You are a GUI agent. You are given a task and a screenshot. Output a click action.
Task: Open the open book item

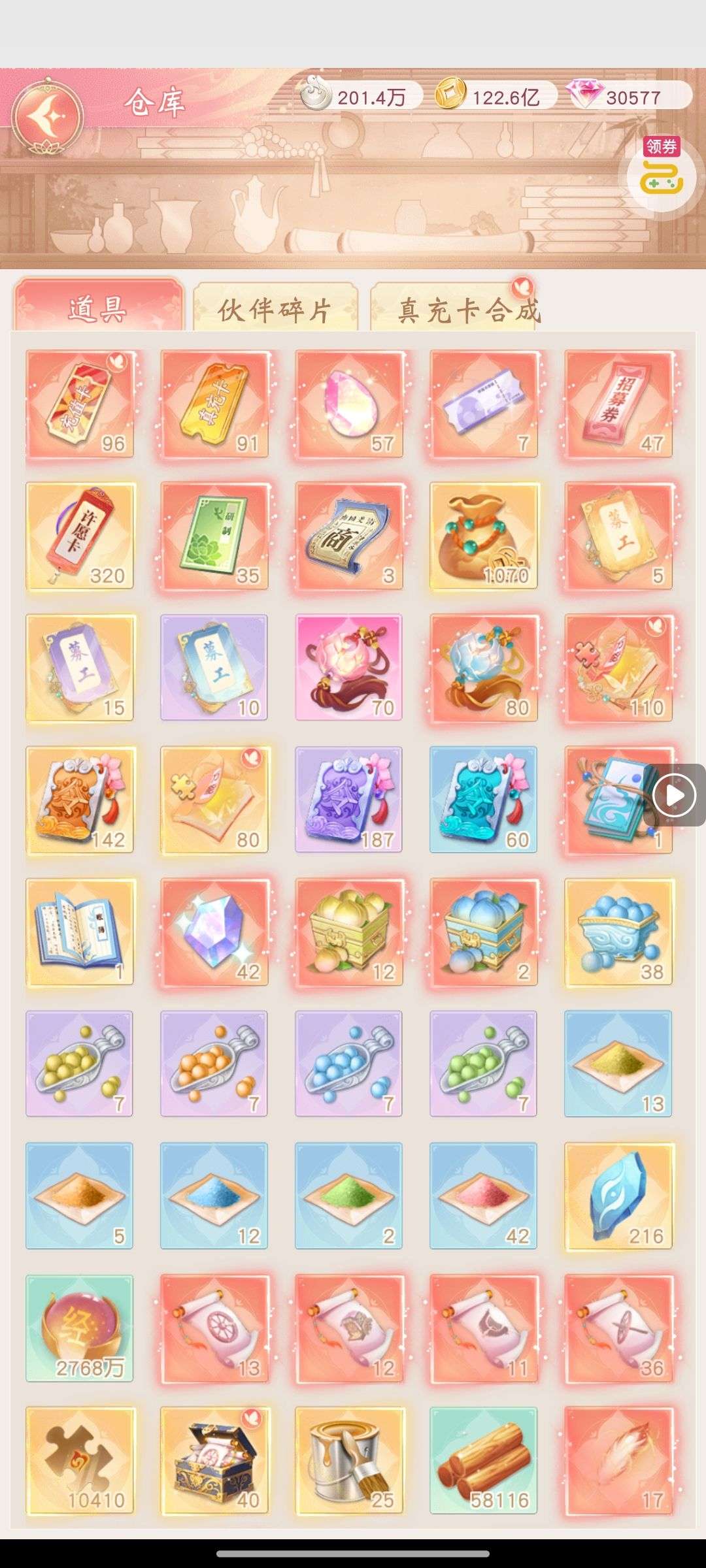point(80,932)
